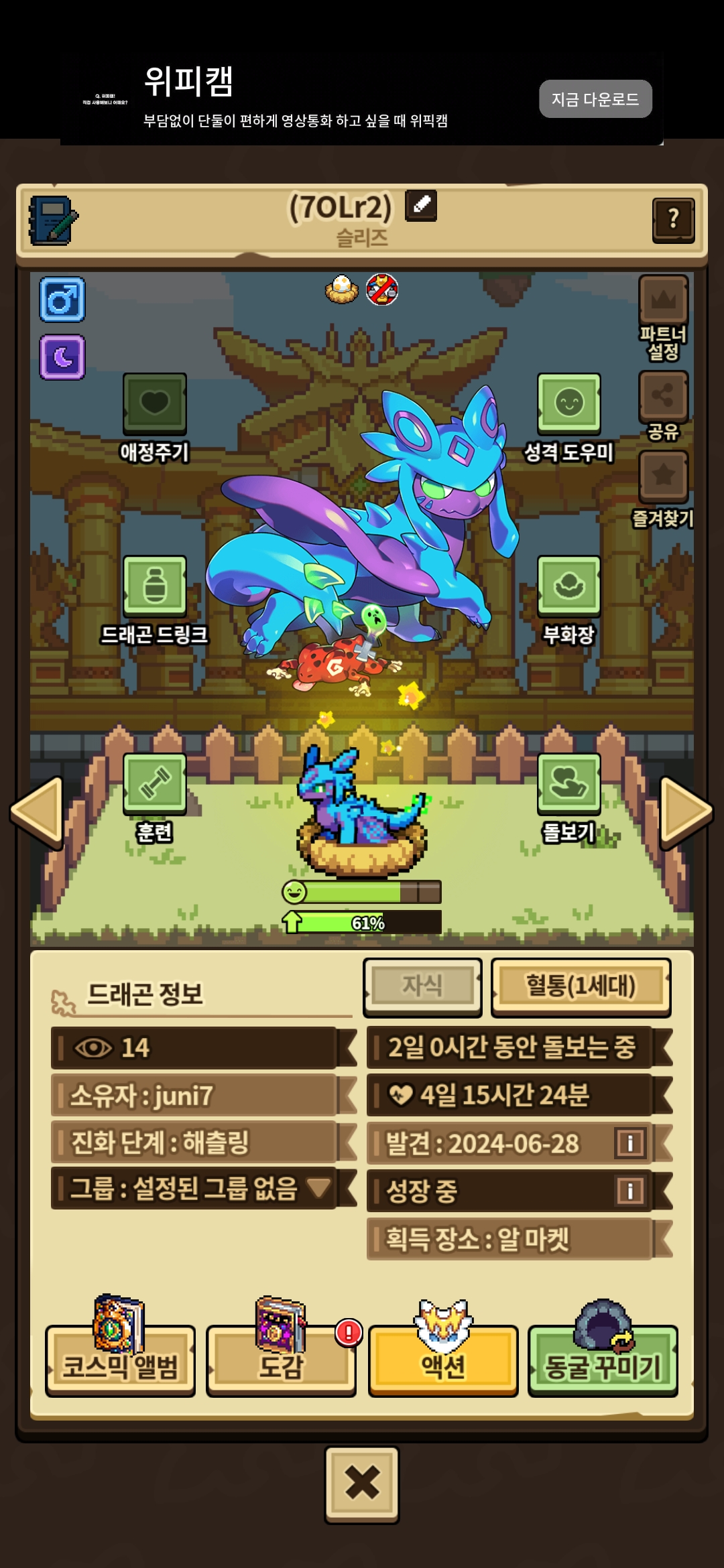Viewport: 724px width, 1568px height.
Task: Open the notepad memo icon
Action: point(53,220)
